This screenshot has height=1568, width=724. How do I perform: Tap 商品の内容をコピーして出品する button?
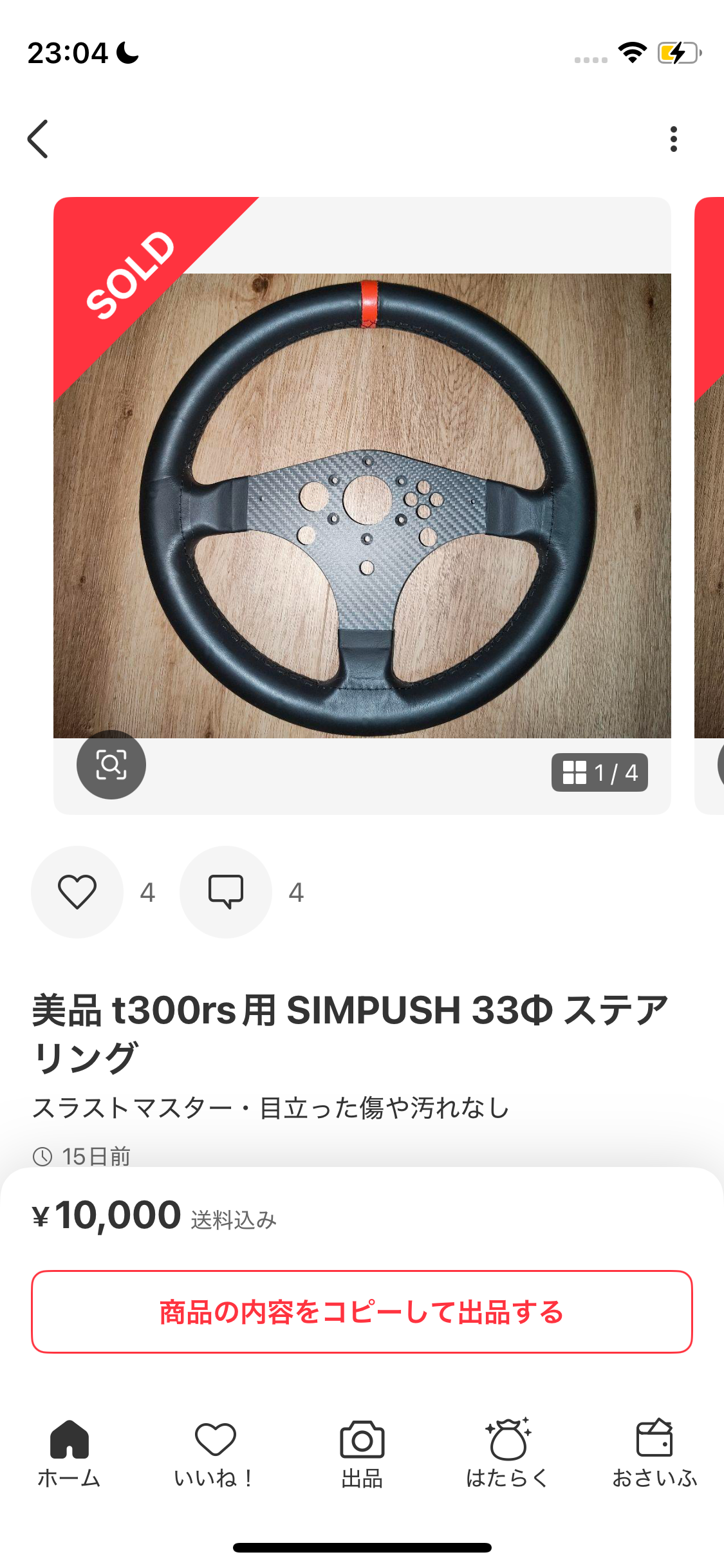coord(362,1312)
